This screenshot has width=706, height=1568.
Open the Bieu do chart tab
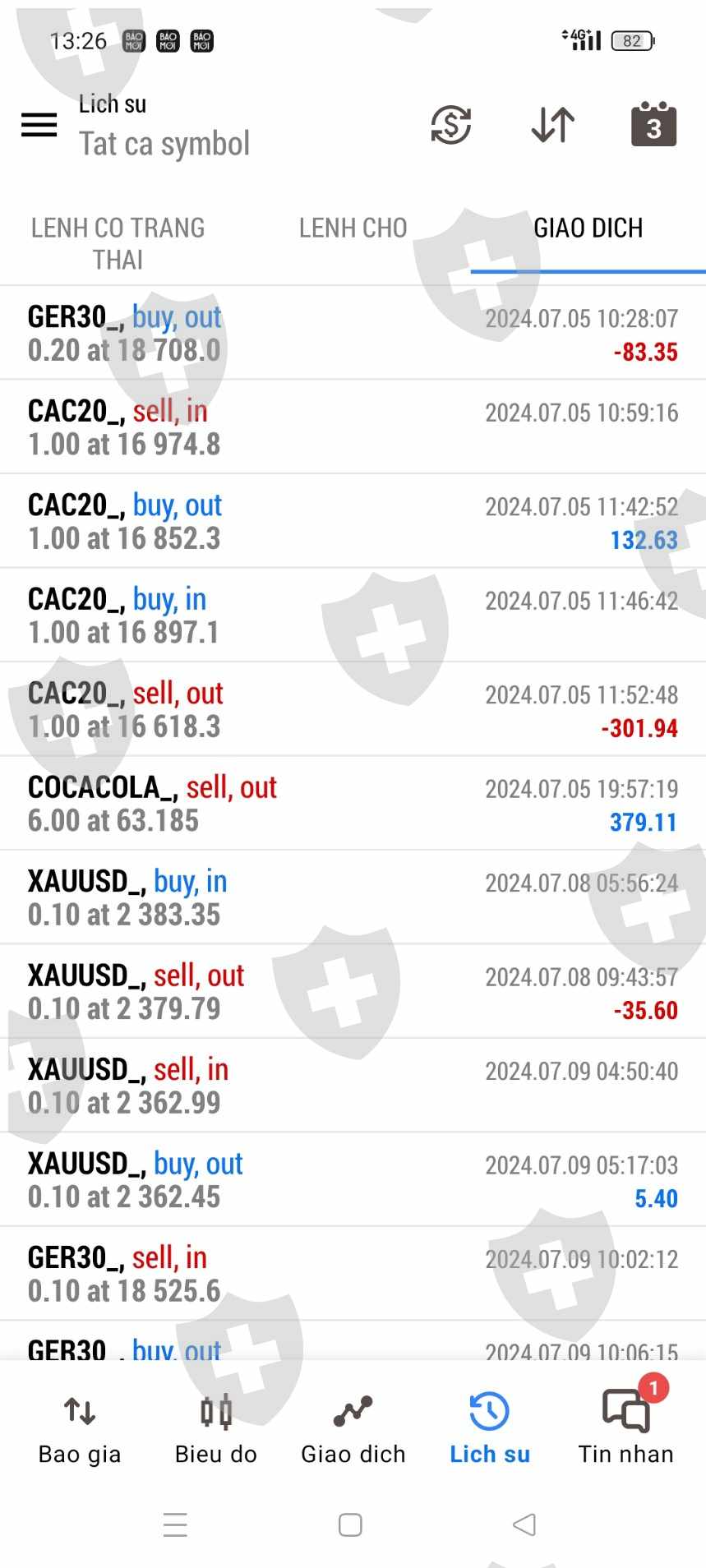click(216, 1429)
